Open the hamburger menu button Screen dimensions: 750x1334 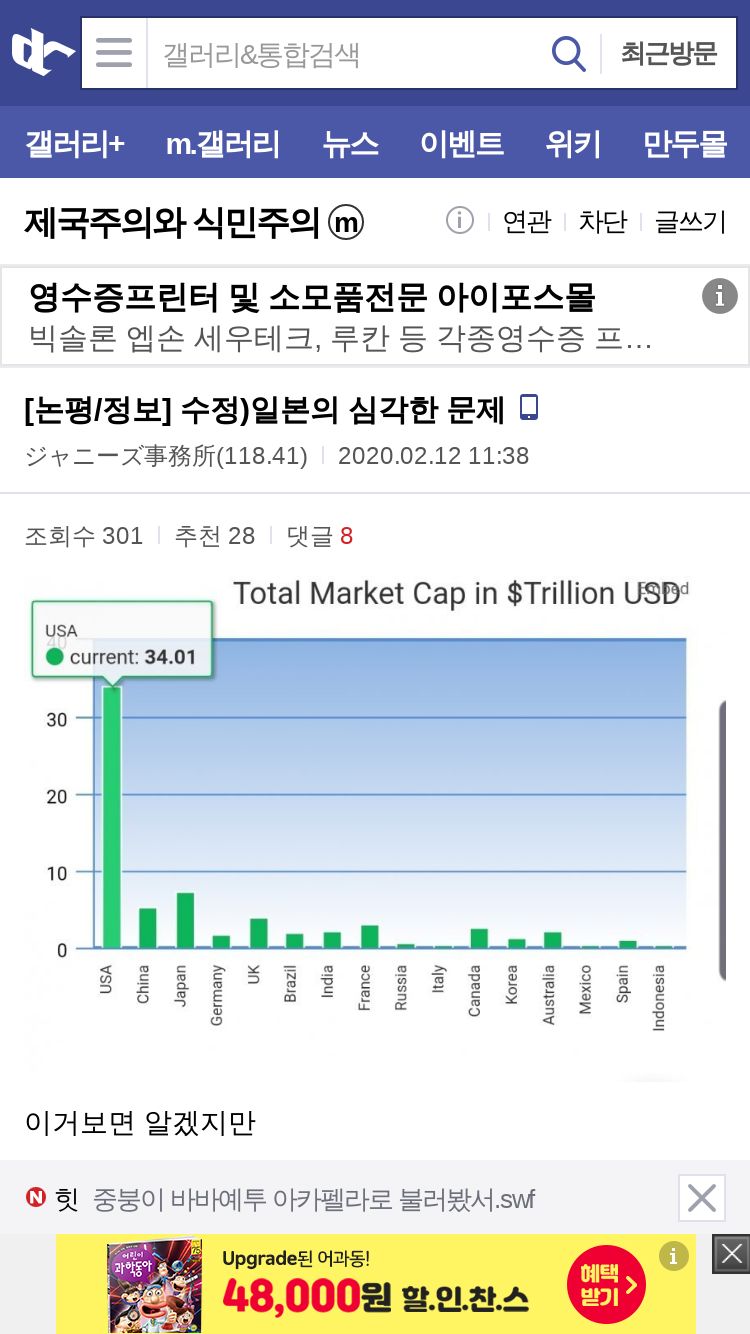pyautogui.click(x=114, y=53)
